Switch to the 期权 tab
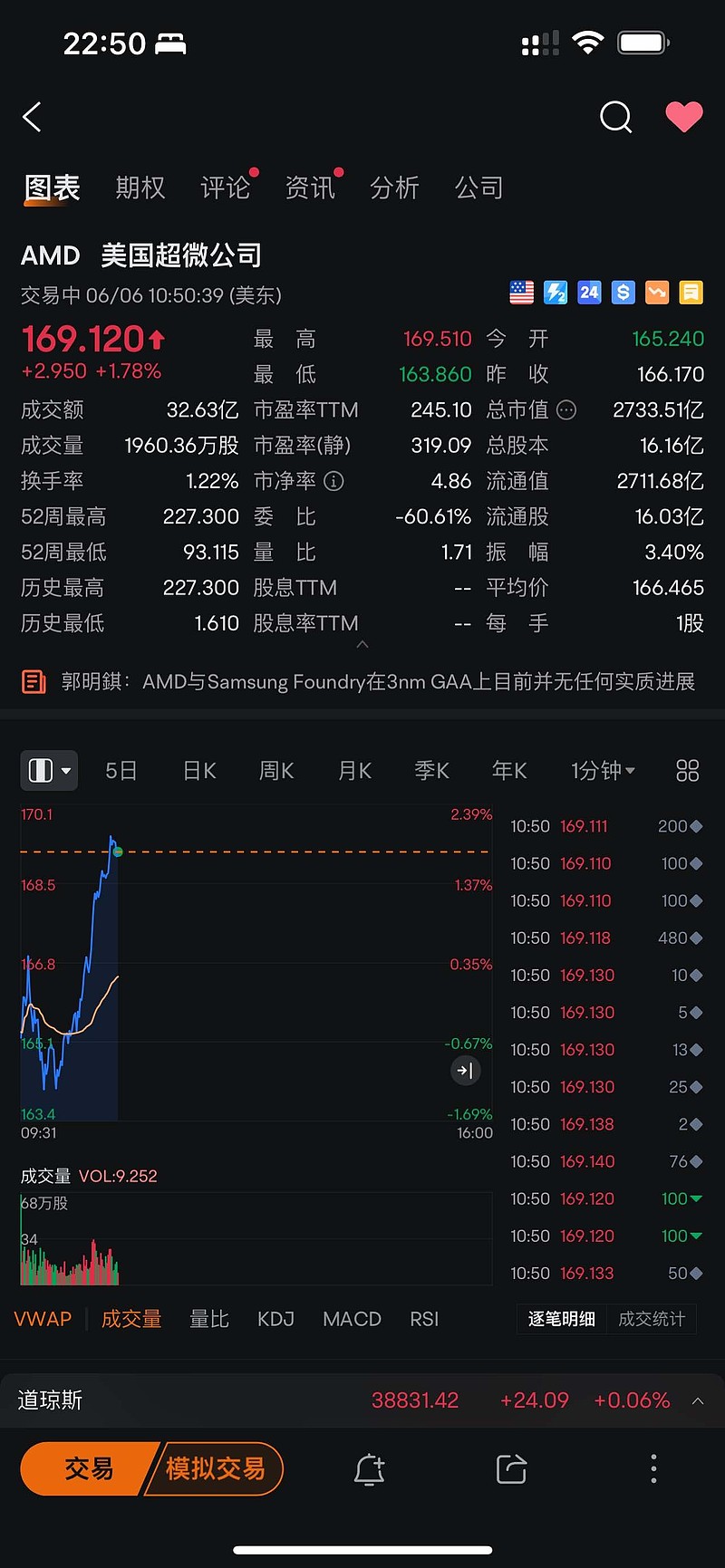Viewport: 725px width, 1568px height. pyautogui.click(x=140, y=188)
